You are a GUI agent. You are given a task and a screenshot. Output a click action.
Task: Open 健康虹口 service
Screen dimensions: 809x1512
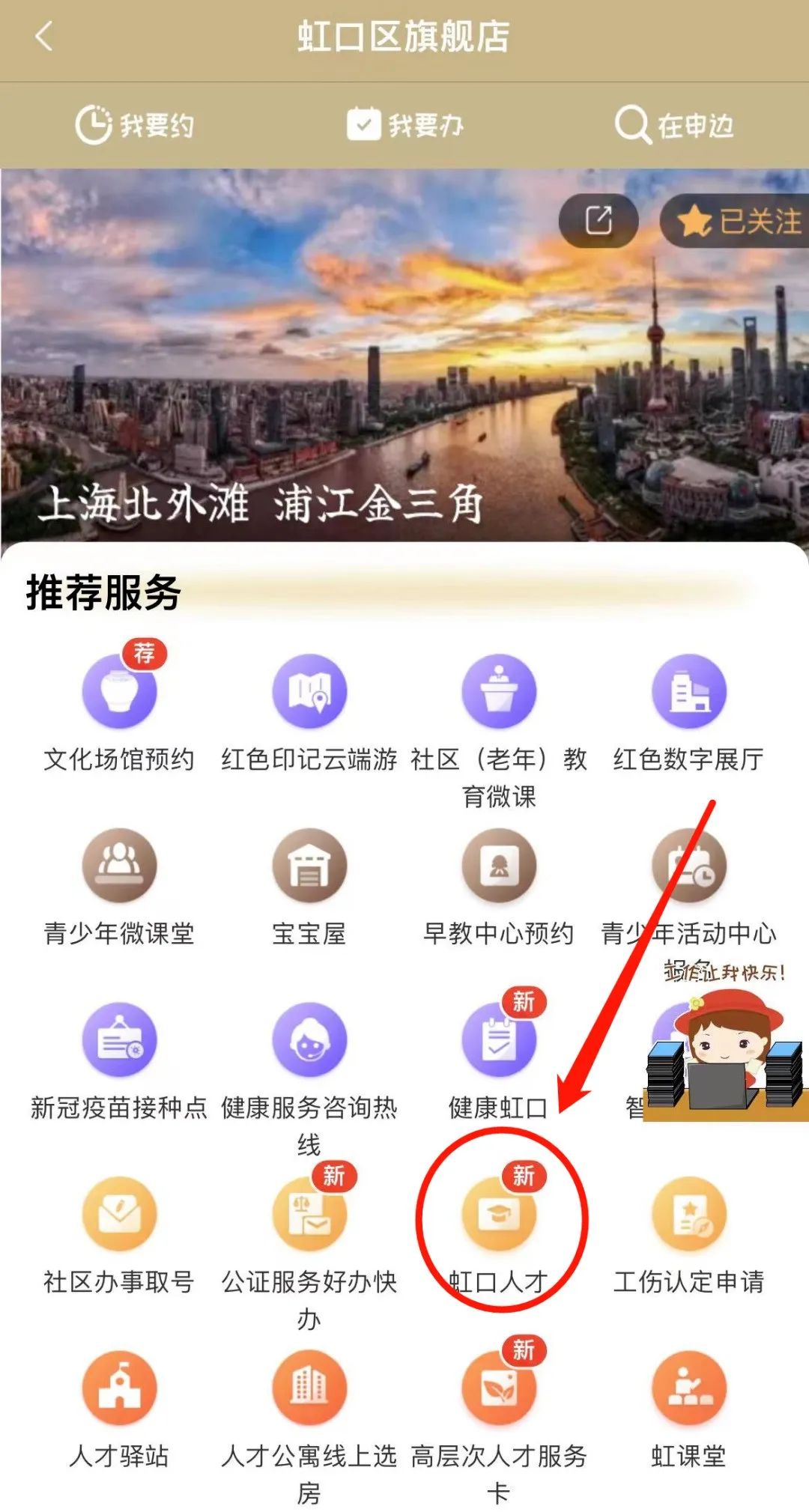[x=499, y=1039]
